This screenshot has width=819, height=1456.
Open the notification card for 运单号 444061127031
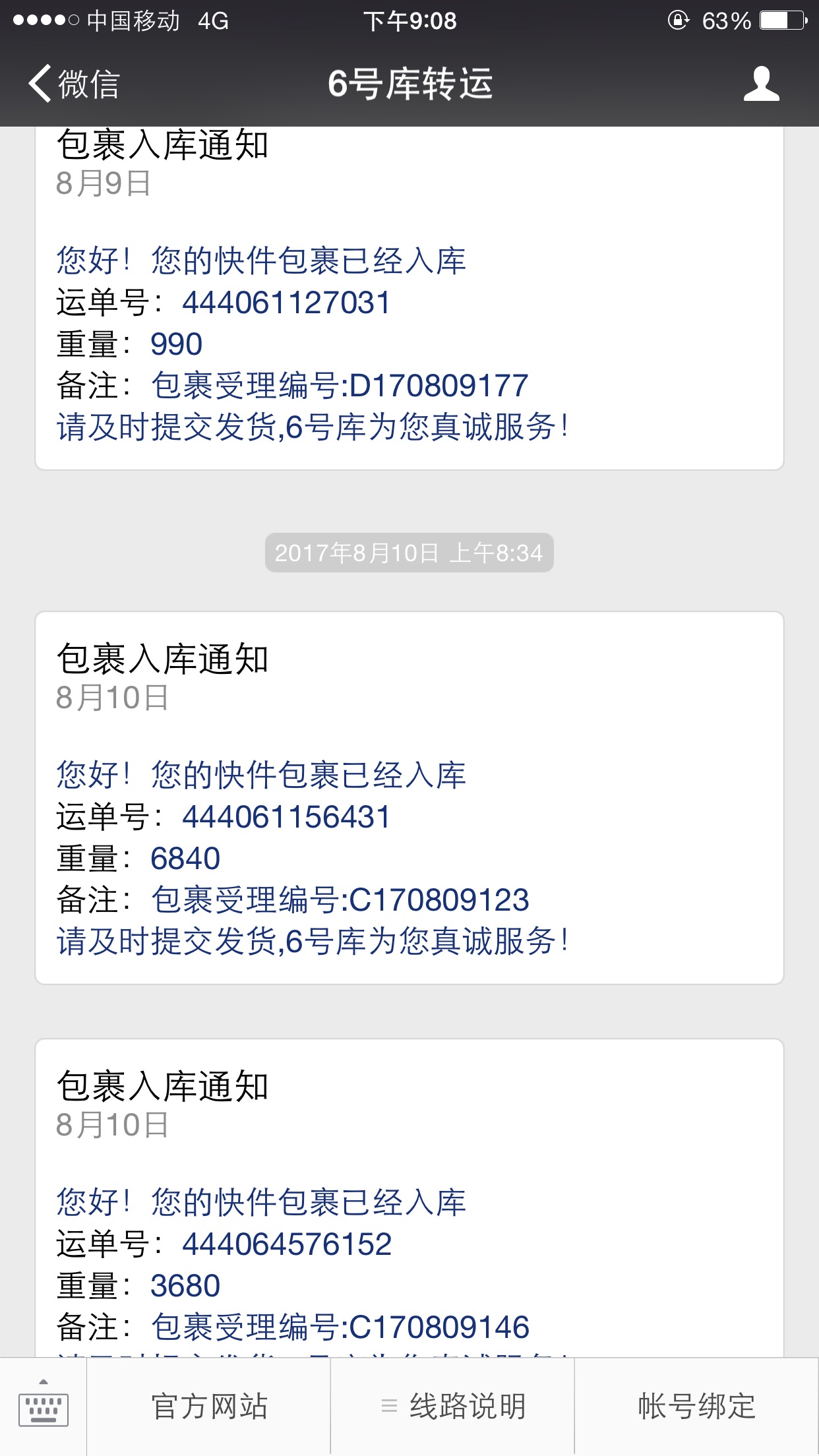[409, 298]
